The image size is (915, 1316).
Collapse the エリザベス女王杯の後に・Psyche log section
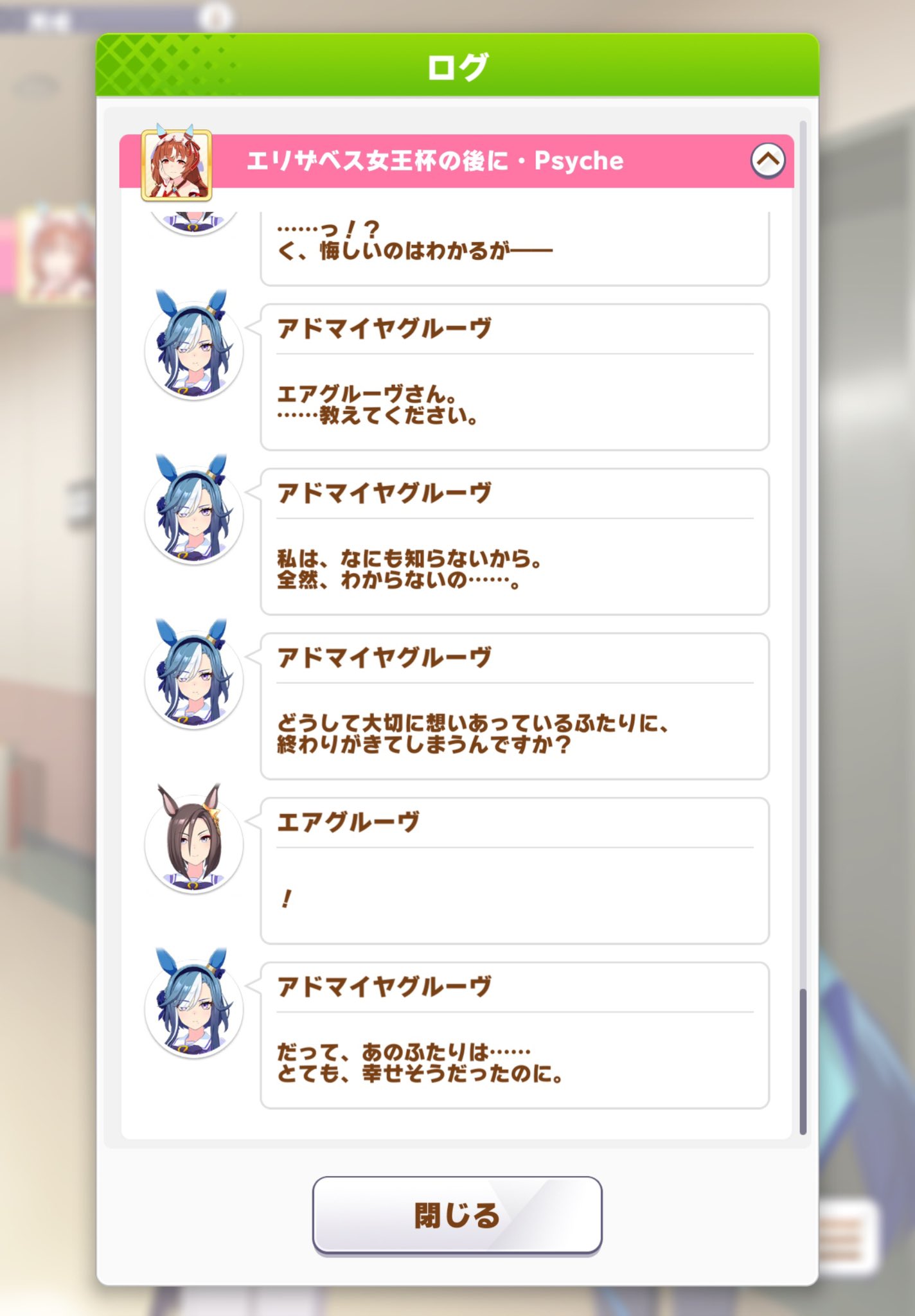point(767,160)
